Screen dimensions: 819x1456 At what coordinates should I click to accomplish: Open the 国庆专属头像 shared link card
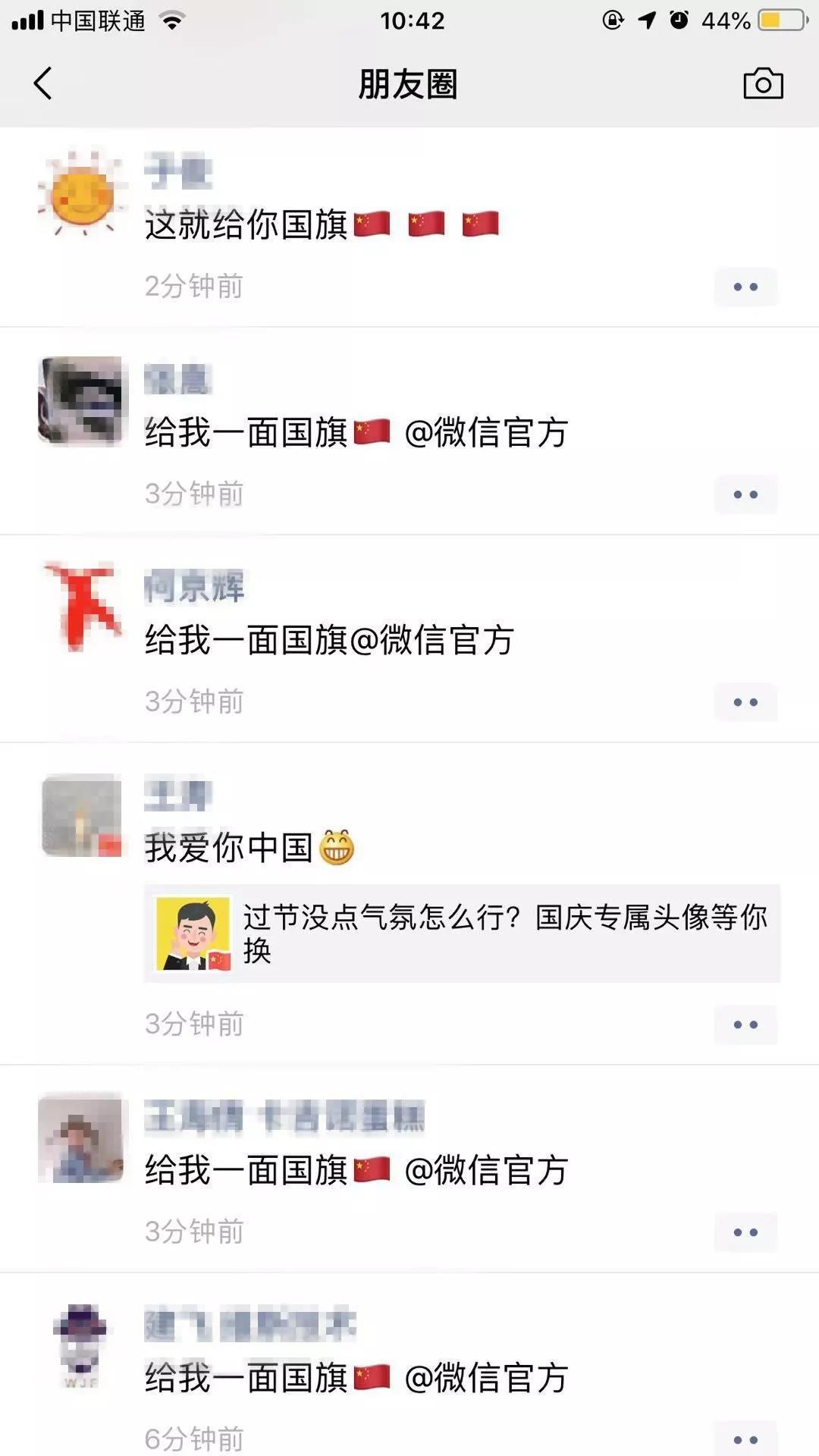point(462,934)
